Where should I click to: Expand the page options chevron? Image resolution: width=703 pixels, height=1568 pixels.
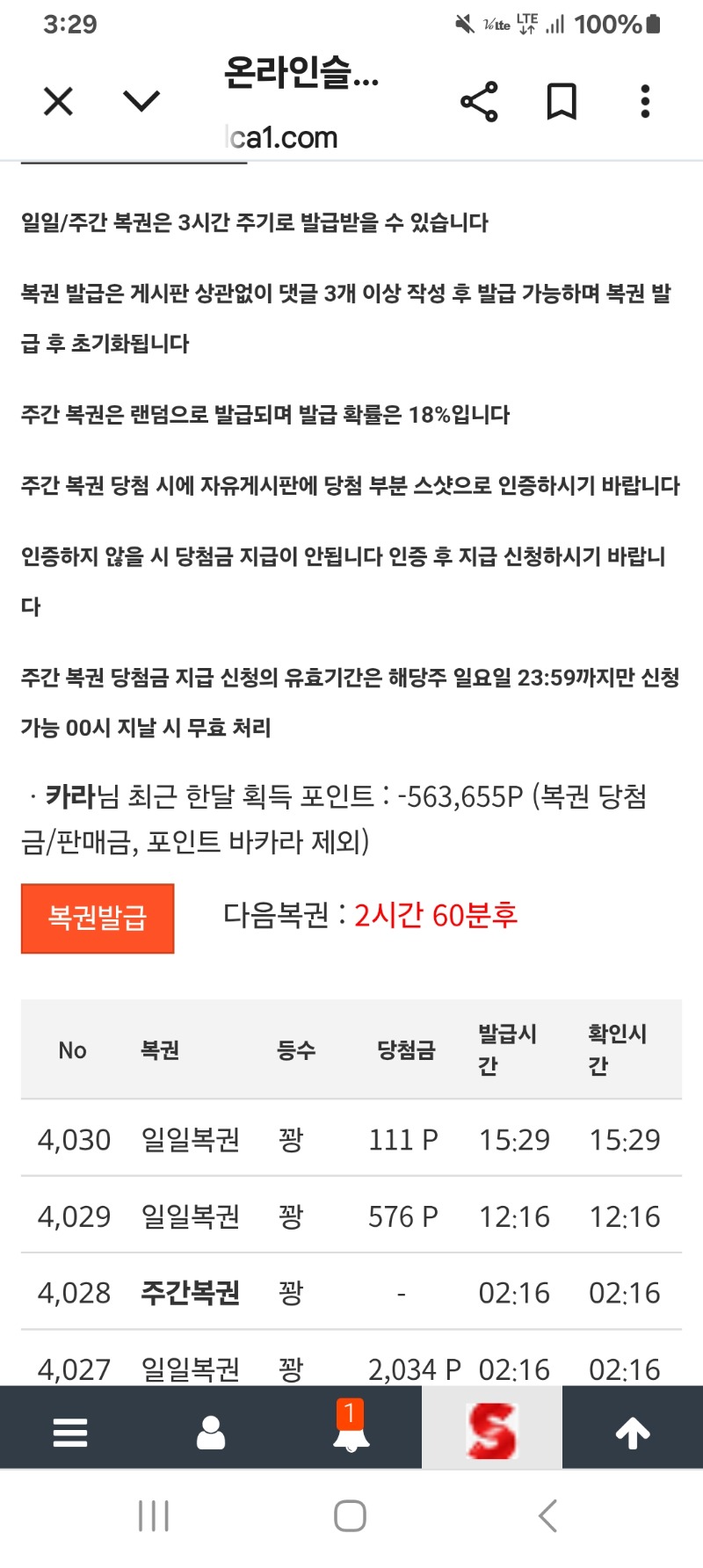click(x=141, y=102)
